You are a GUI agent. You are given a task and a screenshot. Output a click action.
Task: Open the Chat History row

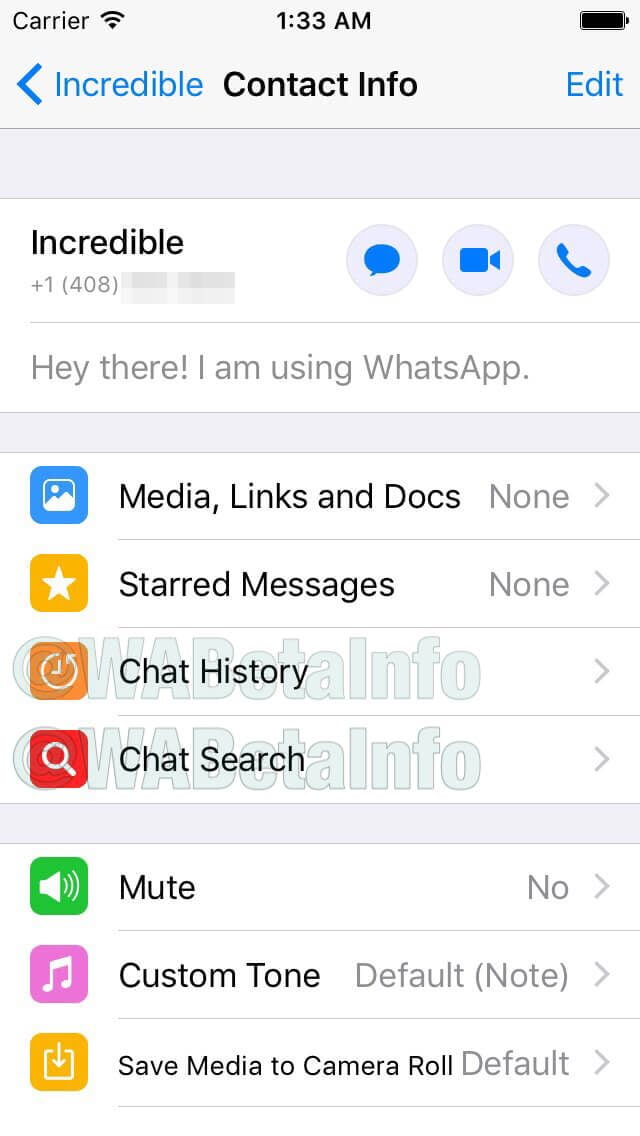tap(320, 672)
